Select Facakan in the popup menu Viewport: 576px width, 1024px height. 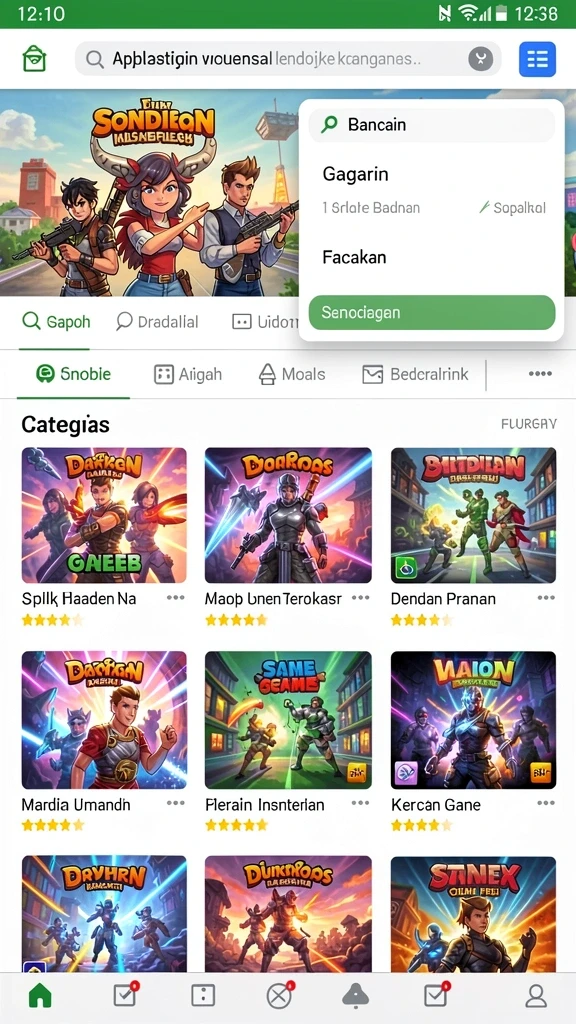pos(355,257)
